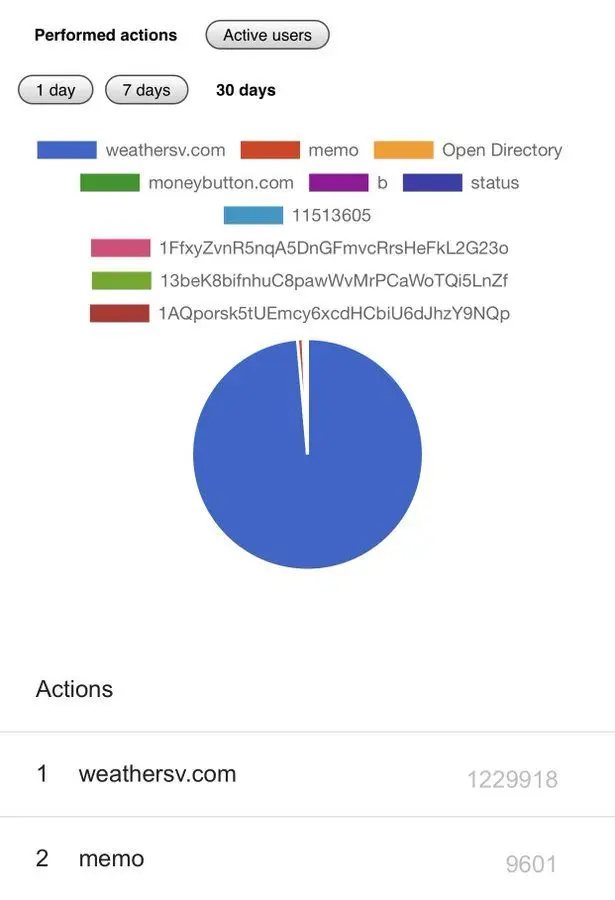The height and width of the screenshot is (900, 615).
Task: Toggle moneybutton.com legend entry
Action: pos(220,183)
